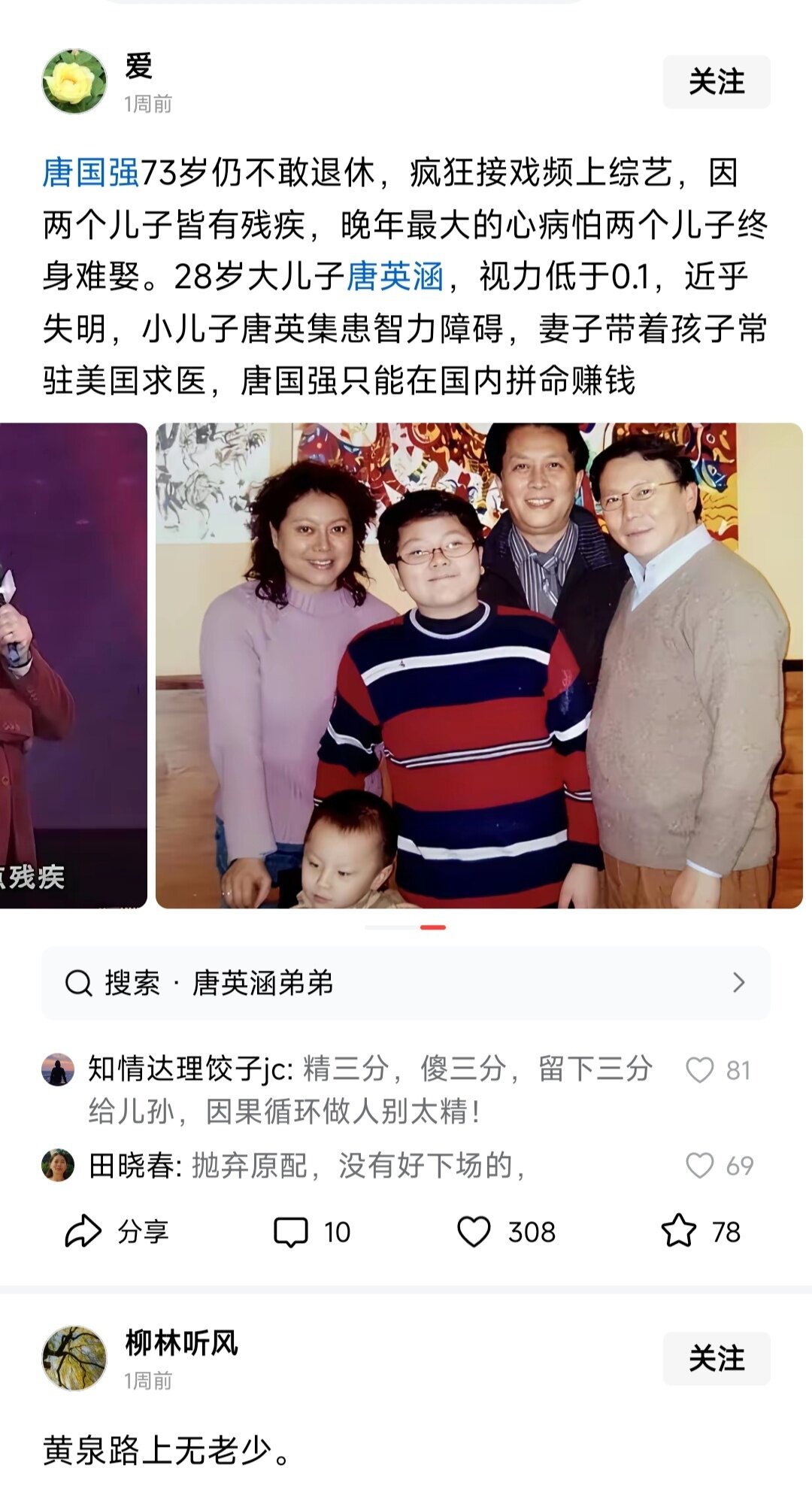This screenshot has width=812, height=1489.
Task: Open the stage photo on the left
Action: (73, 666)
